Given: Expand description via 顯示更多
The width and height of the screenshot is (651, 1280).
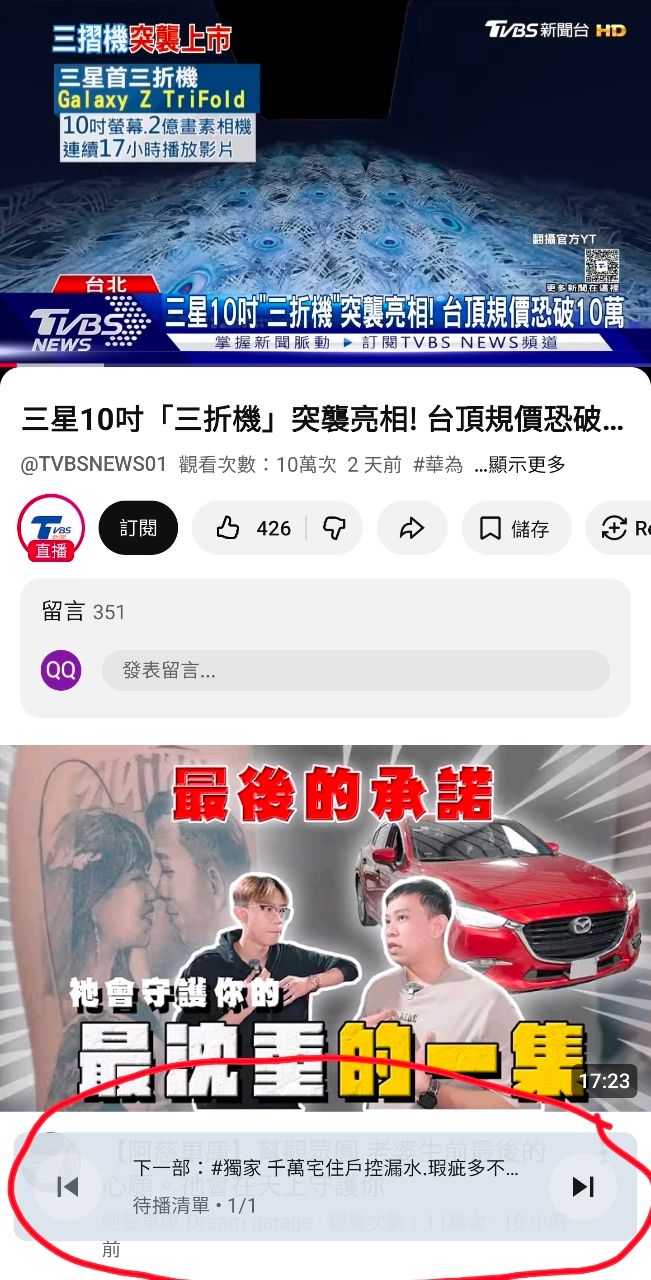Looking at the screenshot, I should click(520, 464).
